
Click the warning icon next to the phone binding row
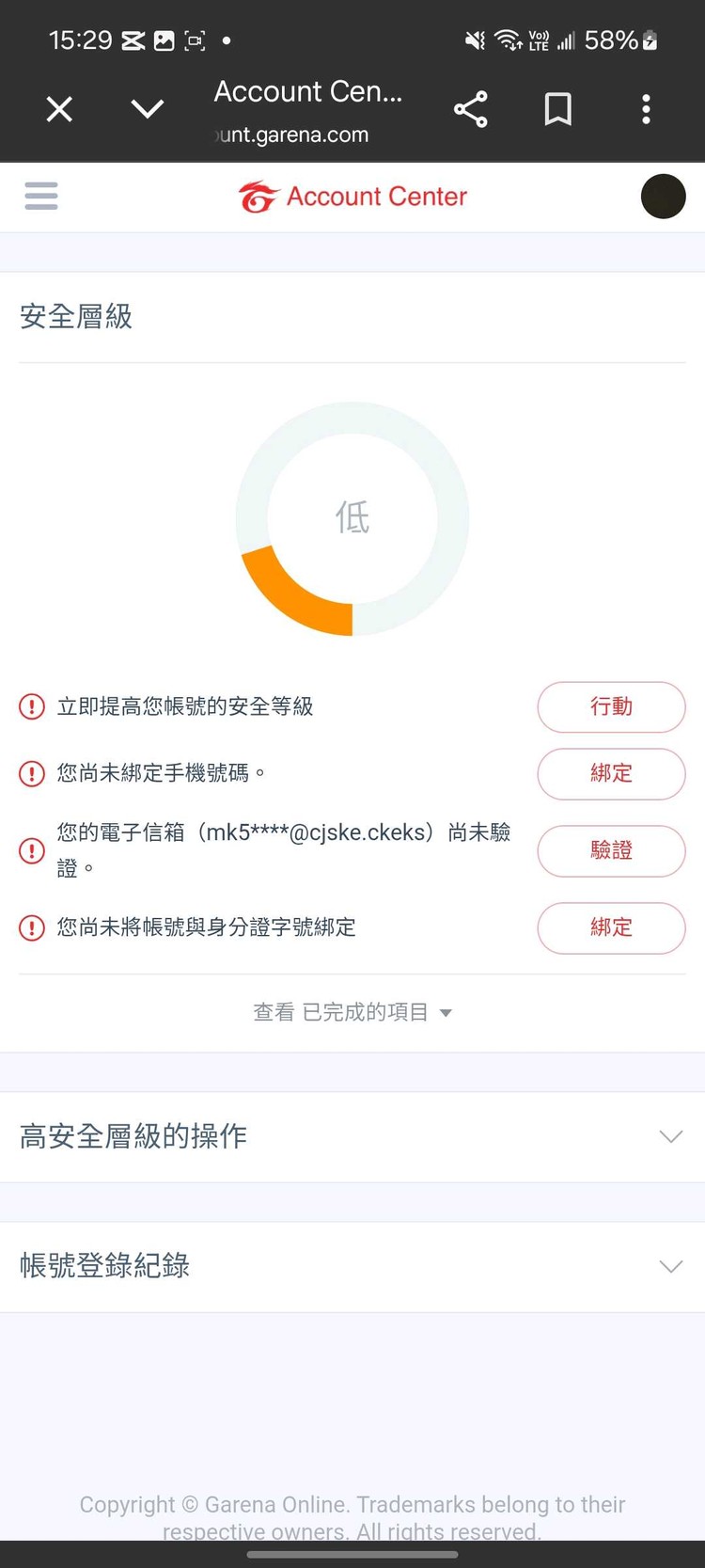[x=31, y=773]
